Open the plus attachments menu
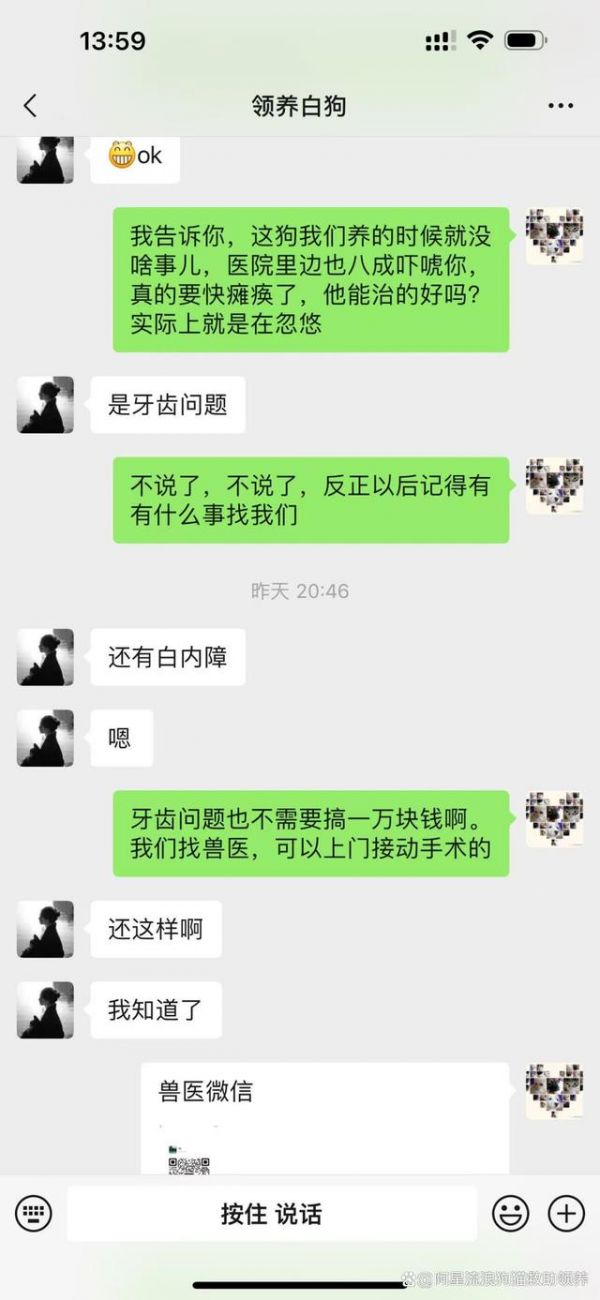This screenshot has width=600, height=1300. pos(566,1214)
